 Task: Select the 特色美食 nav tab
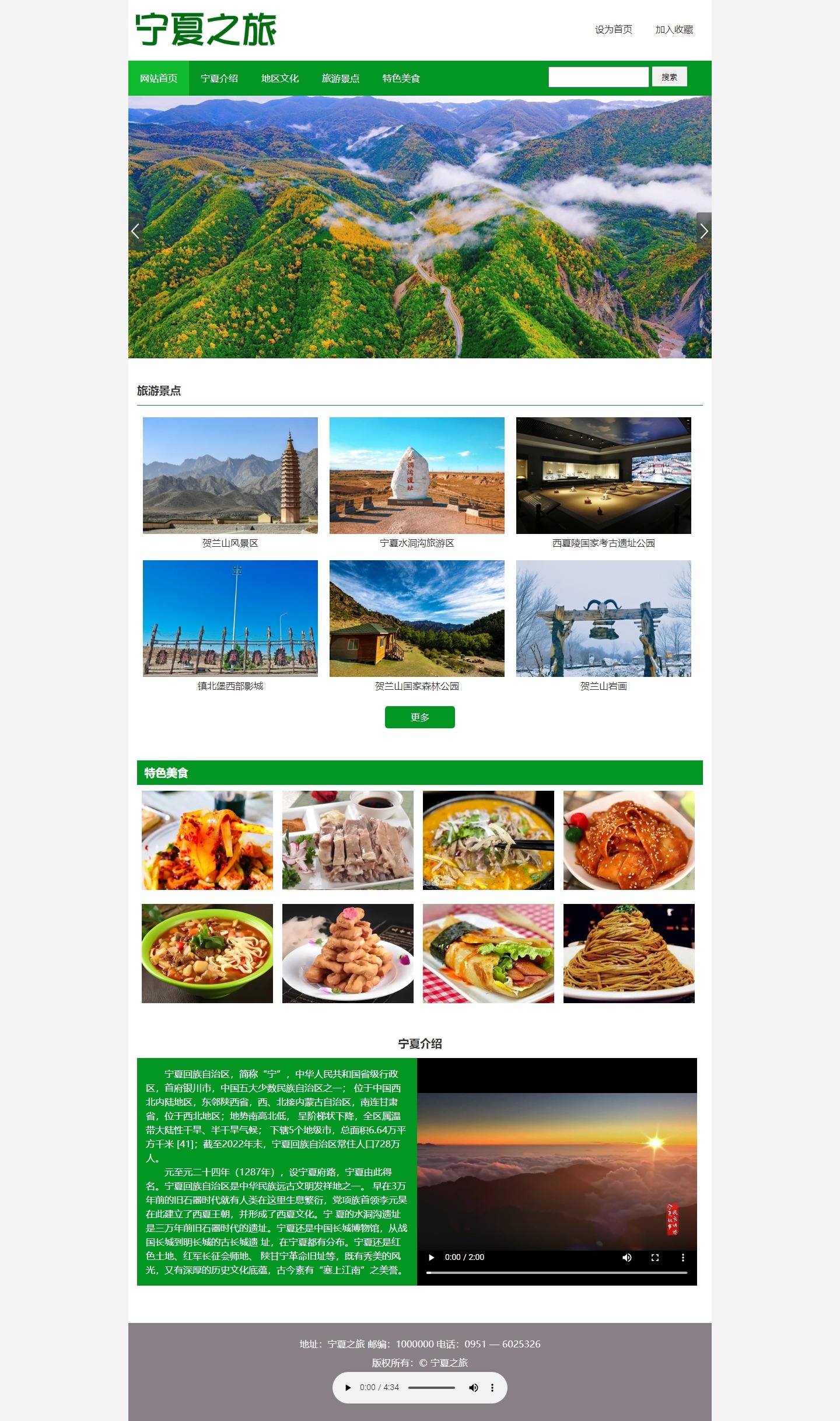point(401,78)
